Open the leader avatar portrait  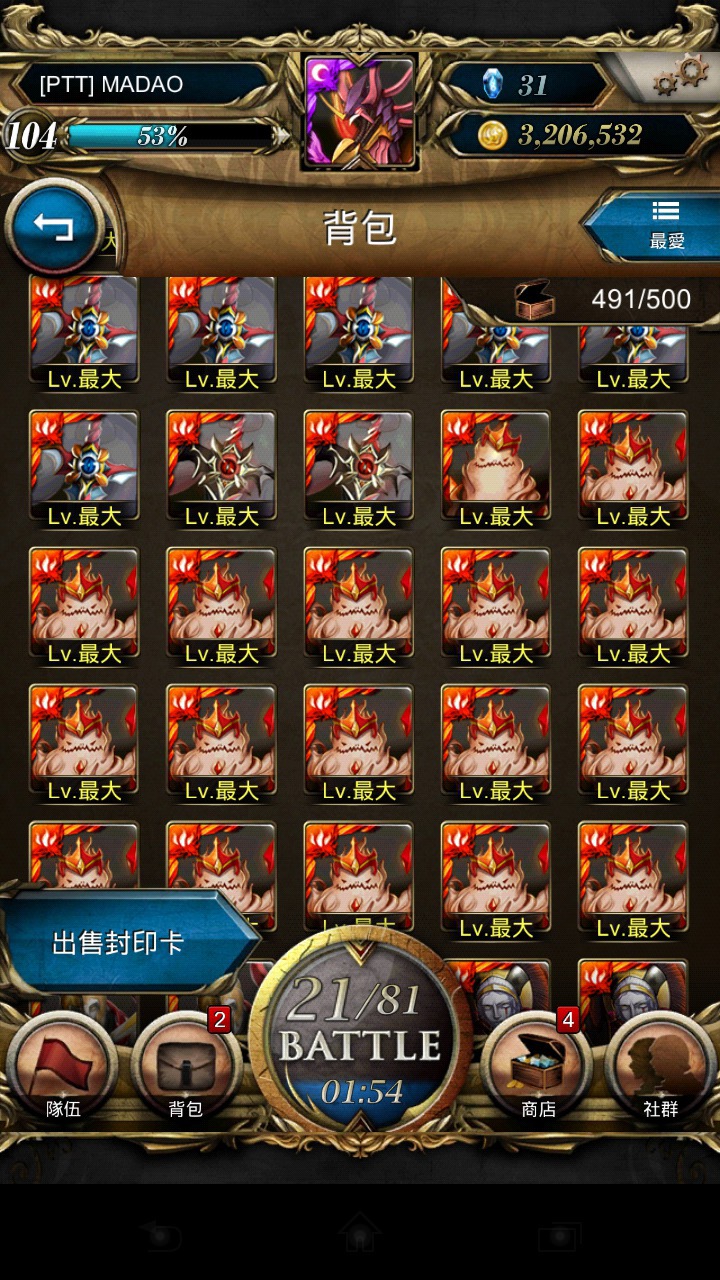click(360, 112)
